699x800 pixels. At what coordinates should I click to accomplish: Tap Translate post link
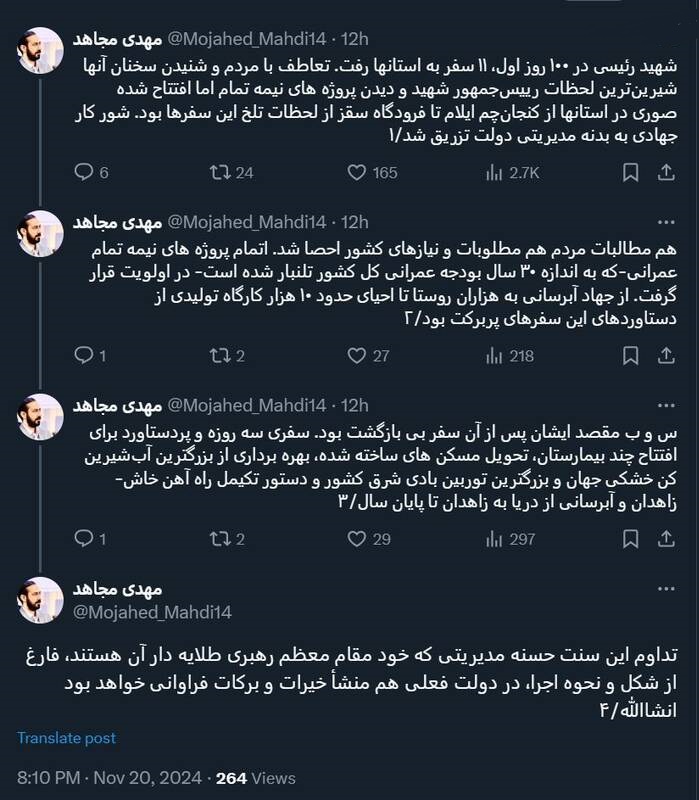(x=66, y=738)
